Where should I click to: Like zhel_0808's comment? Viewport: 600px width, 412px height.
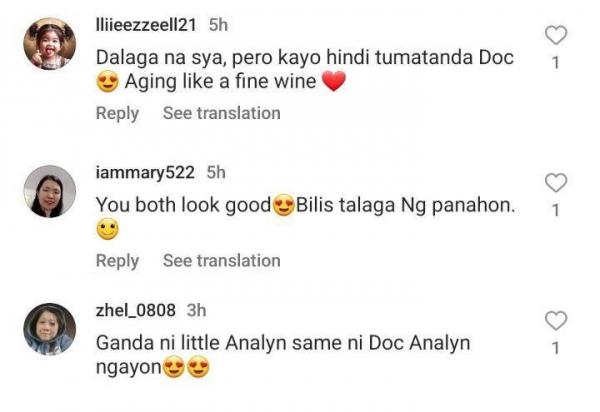coord(555,321)
